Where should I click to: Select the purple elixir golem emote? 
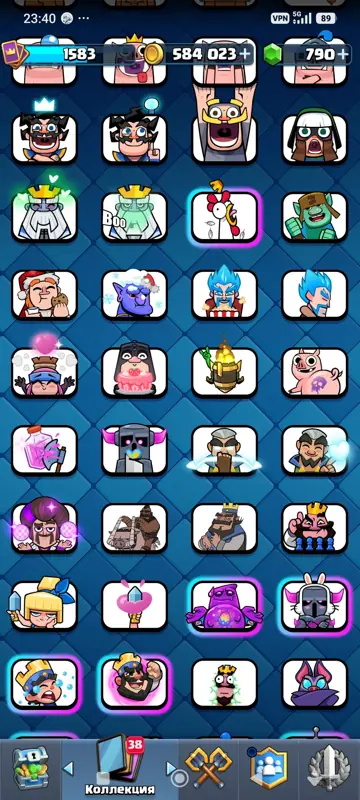coord(224,605)
